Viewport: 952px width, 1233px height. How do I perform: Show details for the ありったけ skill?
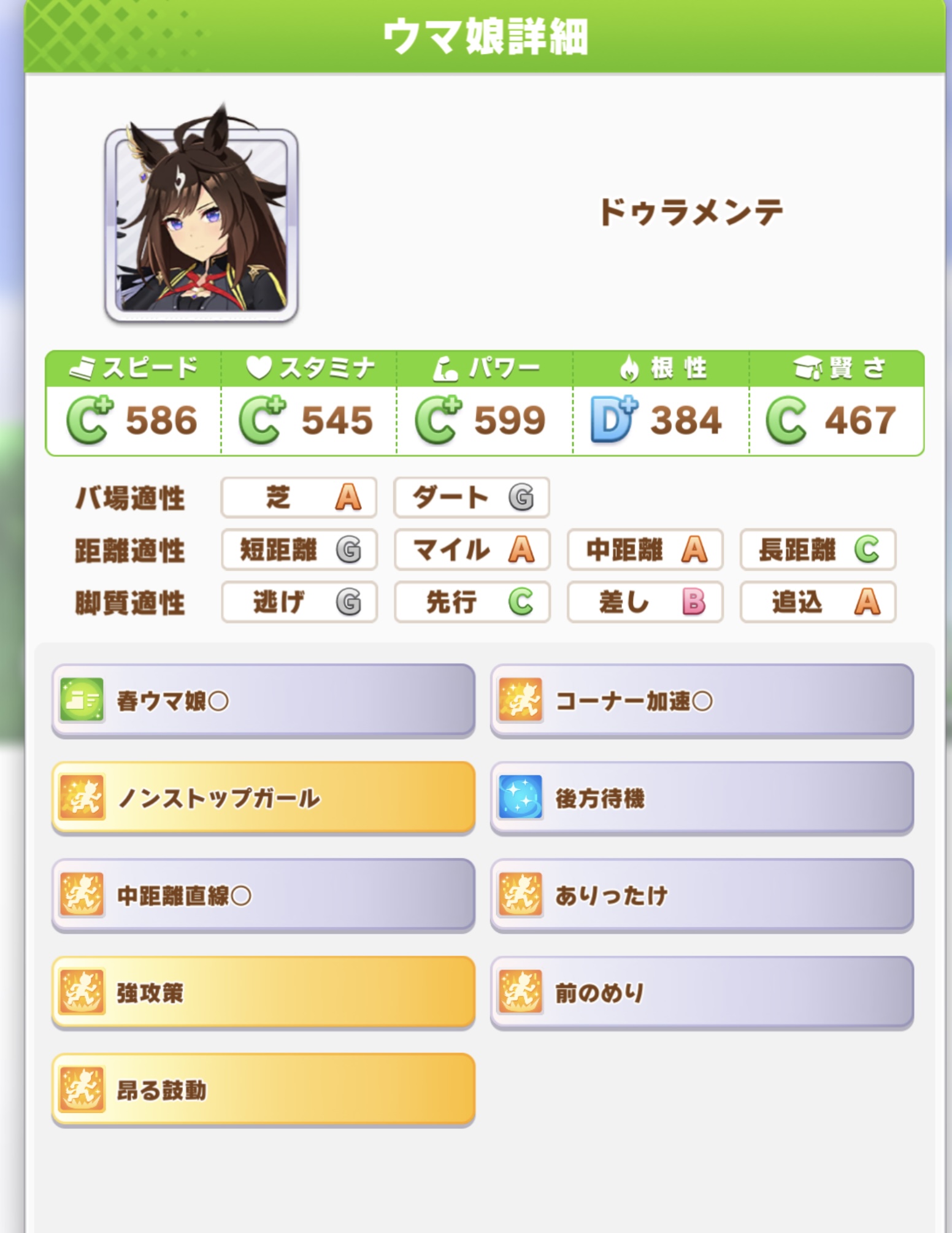[x=702, y=895]
